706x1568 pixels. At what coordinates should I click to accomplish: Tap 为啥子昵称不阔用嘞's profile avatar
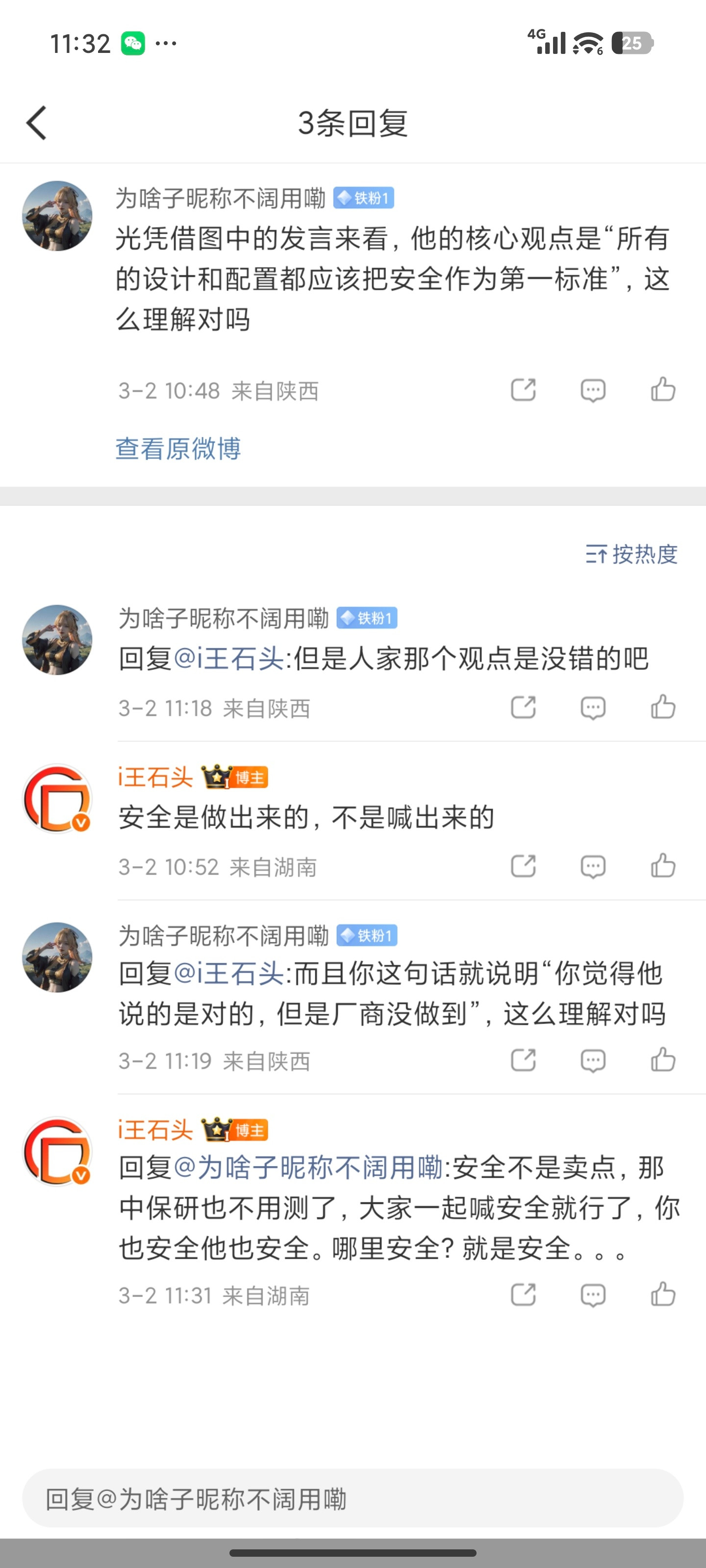tap(57, 215)
